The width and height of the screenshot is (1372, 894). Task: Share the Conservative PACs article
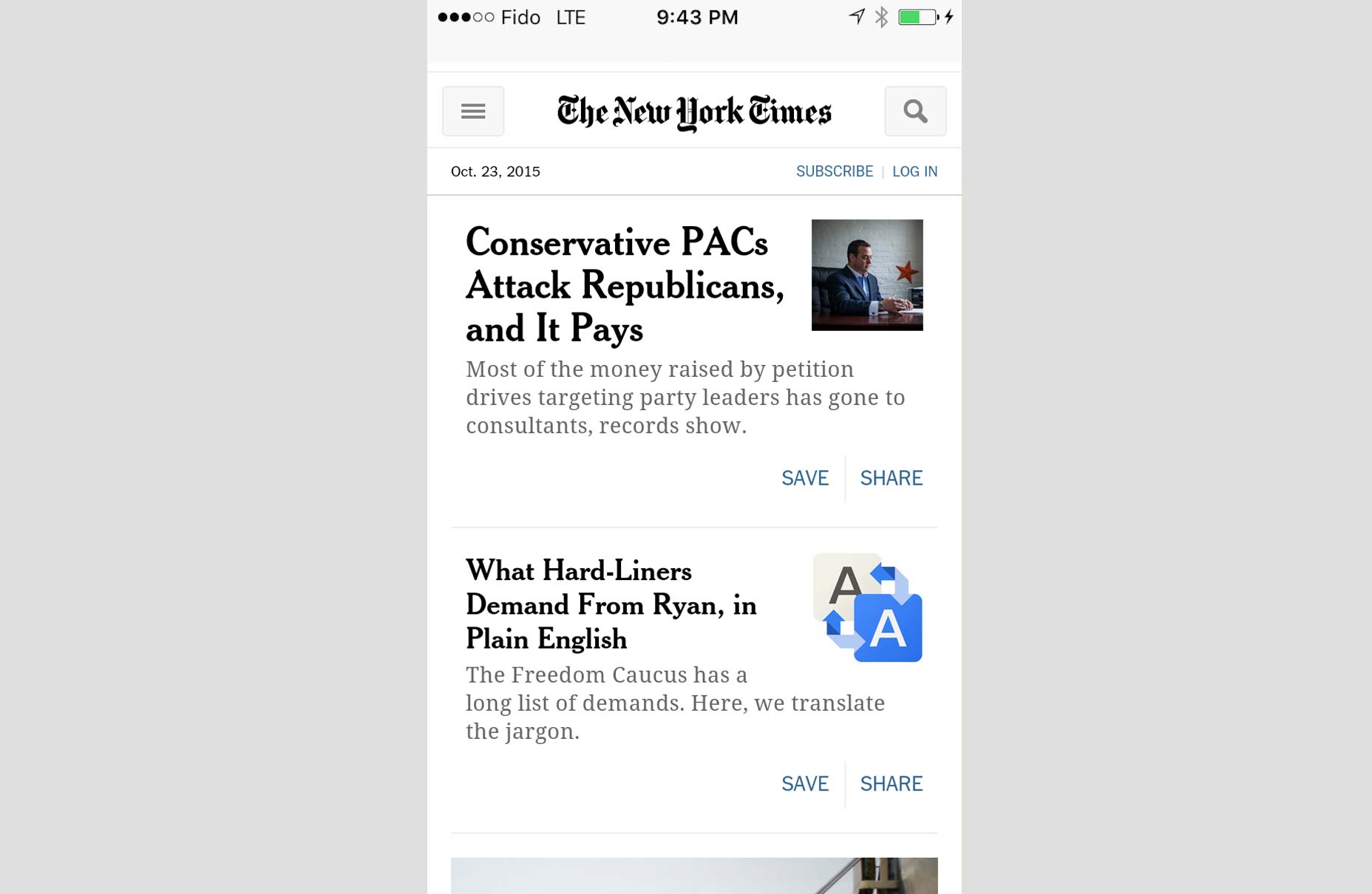(x=891, y=478)
